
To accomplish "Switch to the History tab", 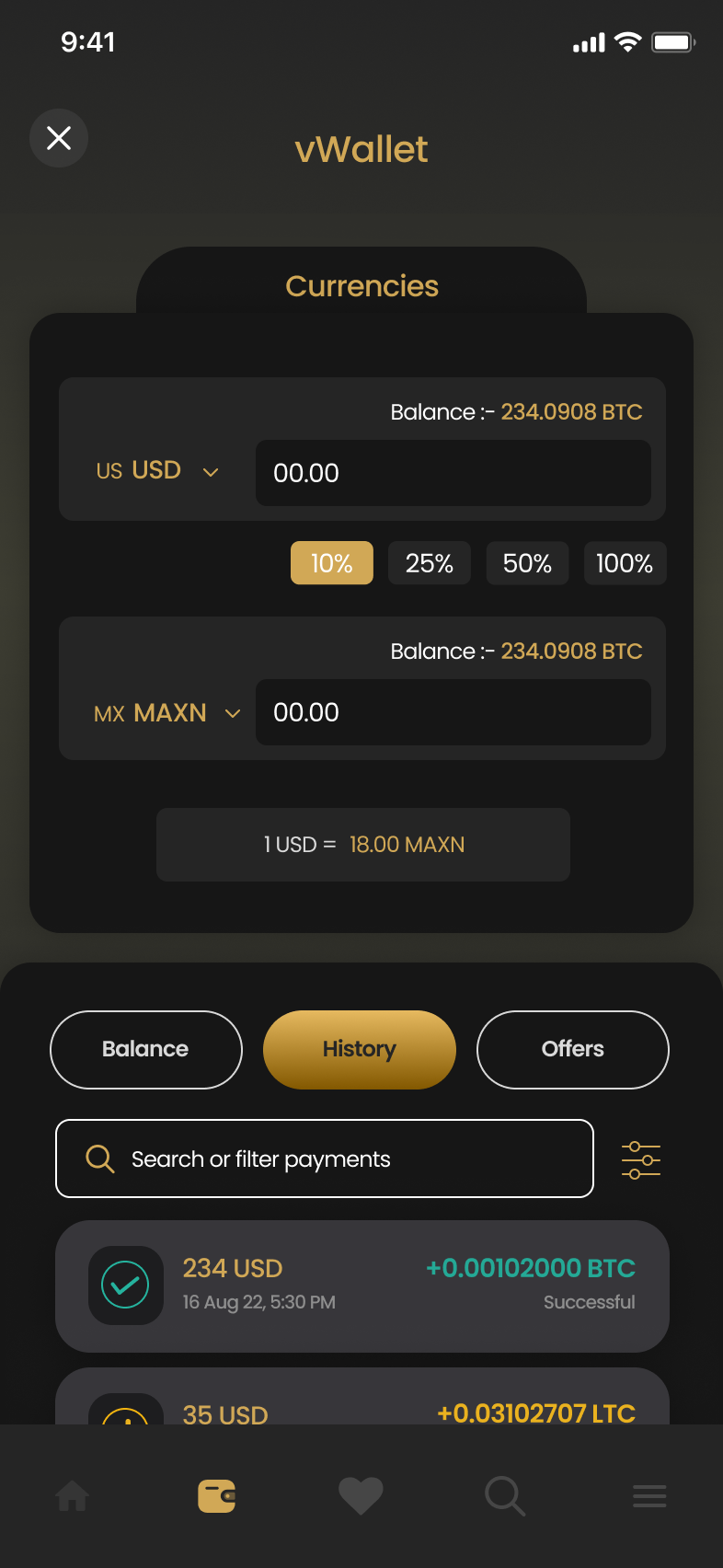I will point(359,1049).
